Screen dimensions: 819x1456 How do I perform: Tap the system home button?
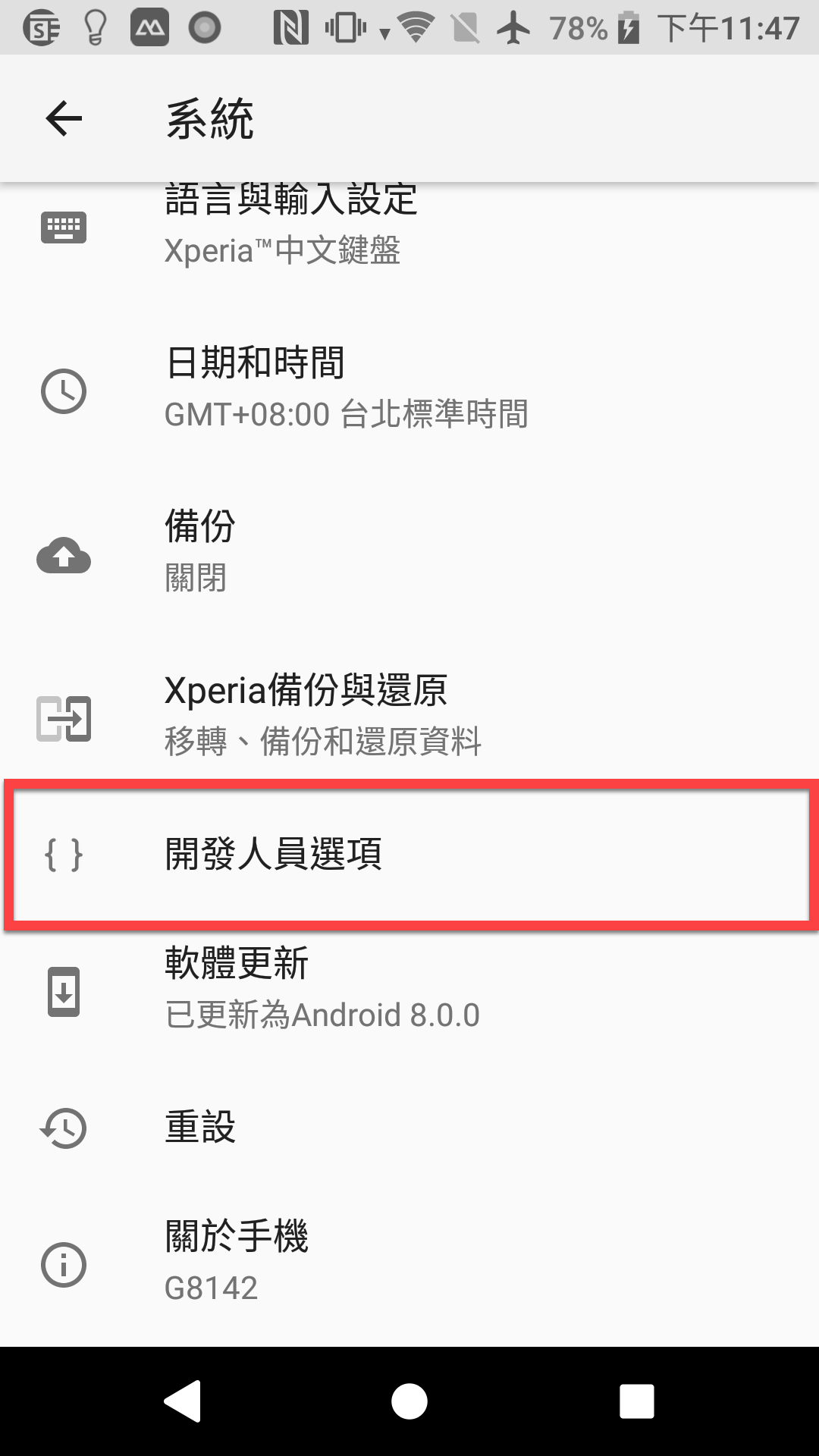409,1401
